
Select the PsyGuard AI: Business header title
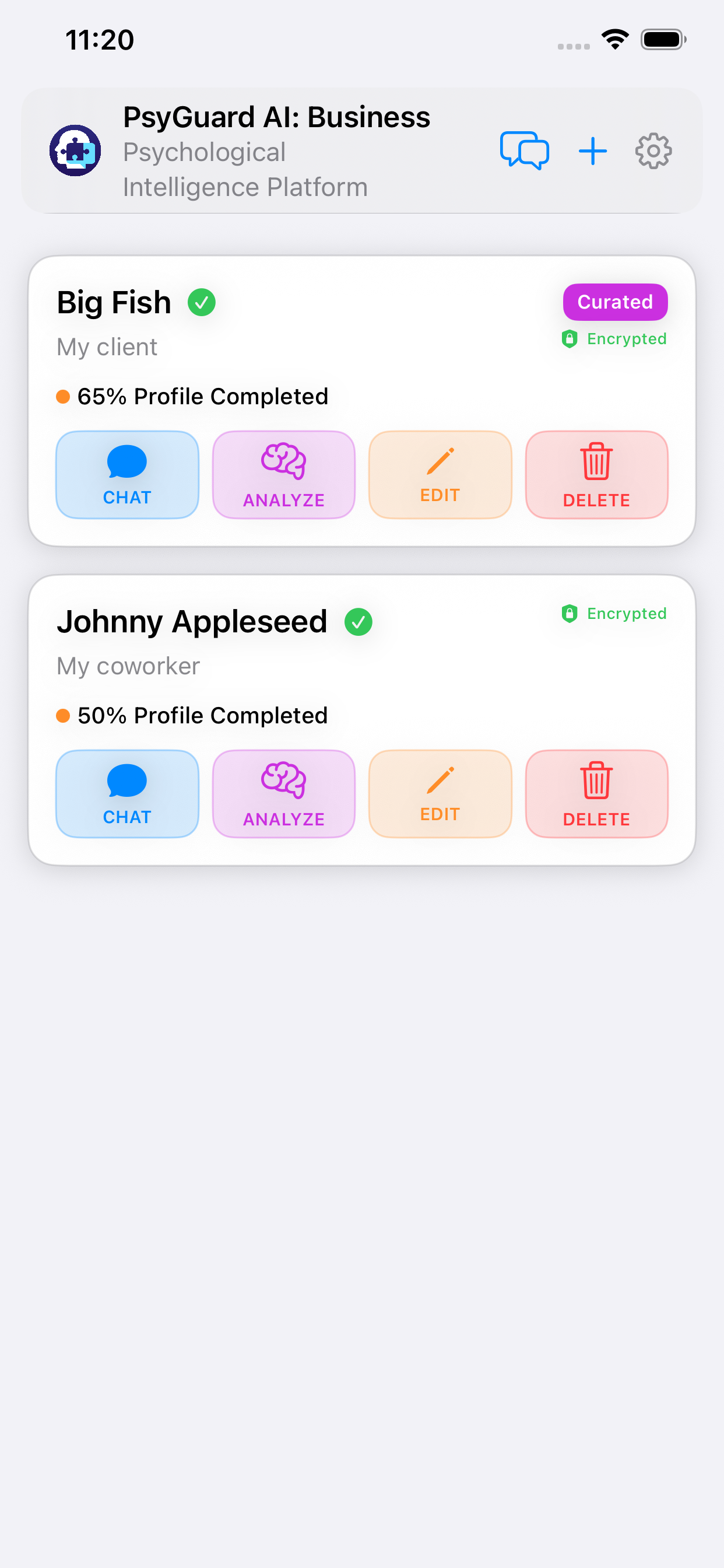coord(277,117)
